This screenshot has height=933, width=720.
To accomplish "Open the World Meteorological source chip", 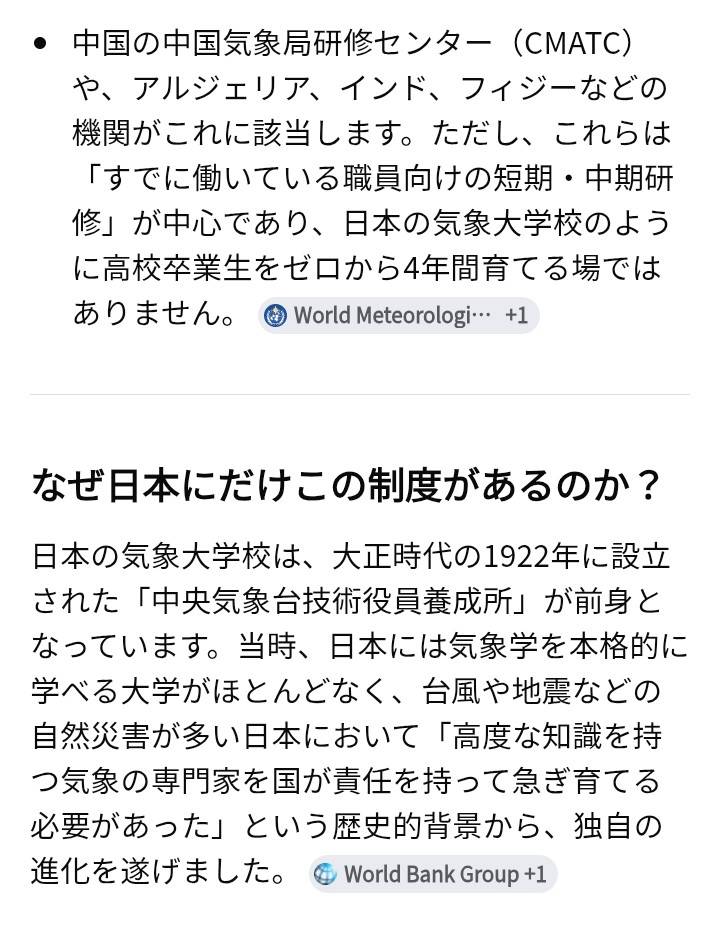I will pos(399,315).
